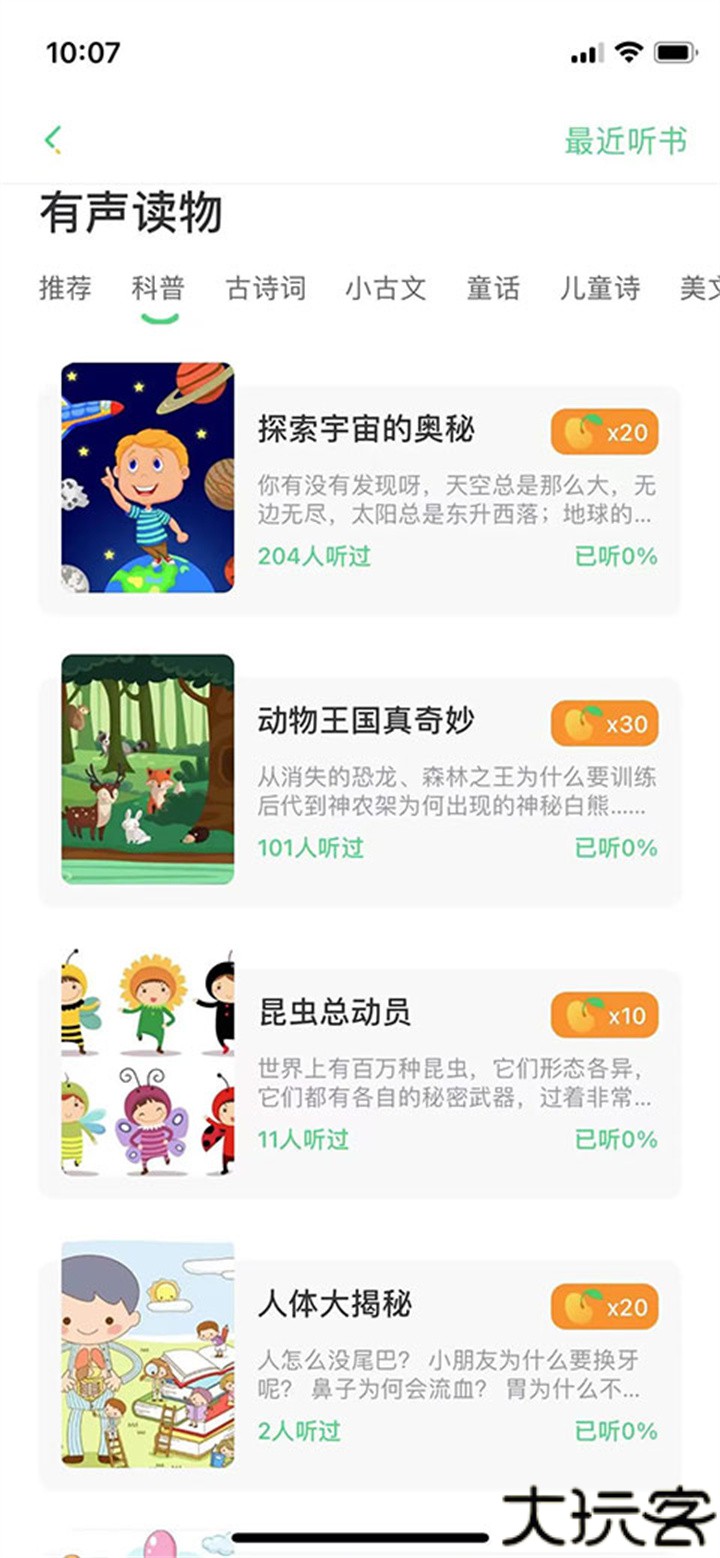The image size is (720, 1558).
Task: Select the 童话 category tab
Action: pos(494,289)
